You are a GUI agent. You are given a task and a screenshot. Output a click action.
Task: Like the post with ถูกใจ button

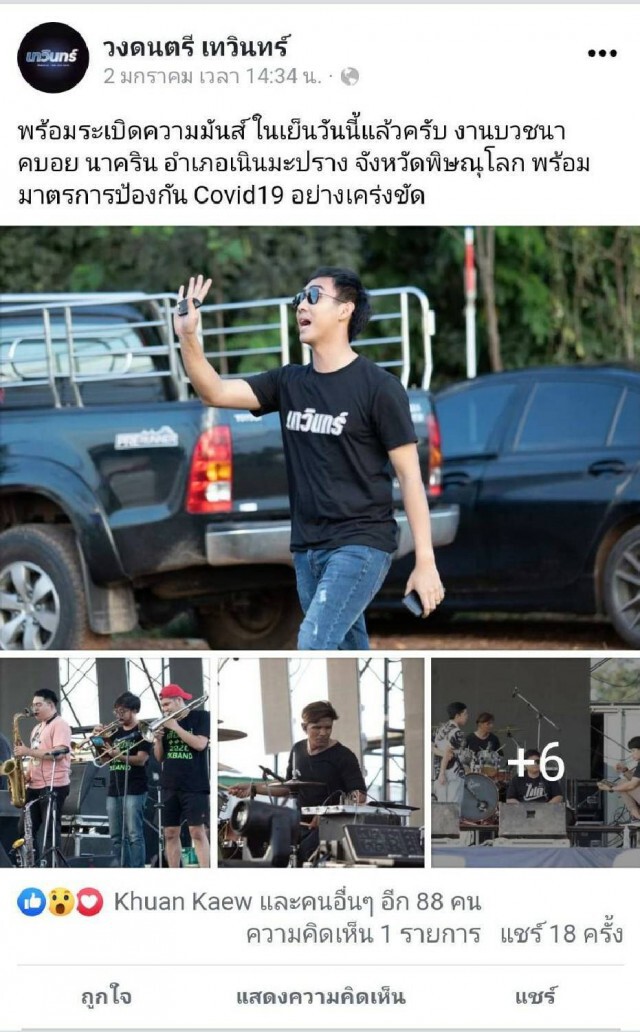[x=106, y=996]
